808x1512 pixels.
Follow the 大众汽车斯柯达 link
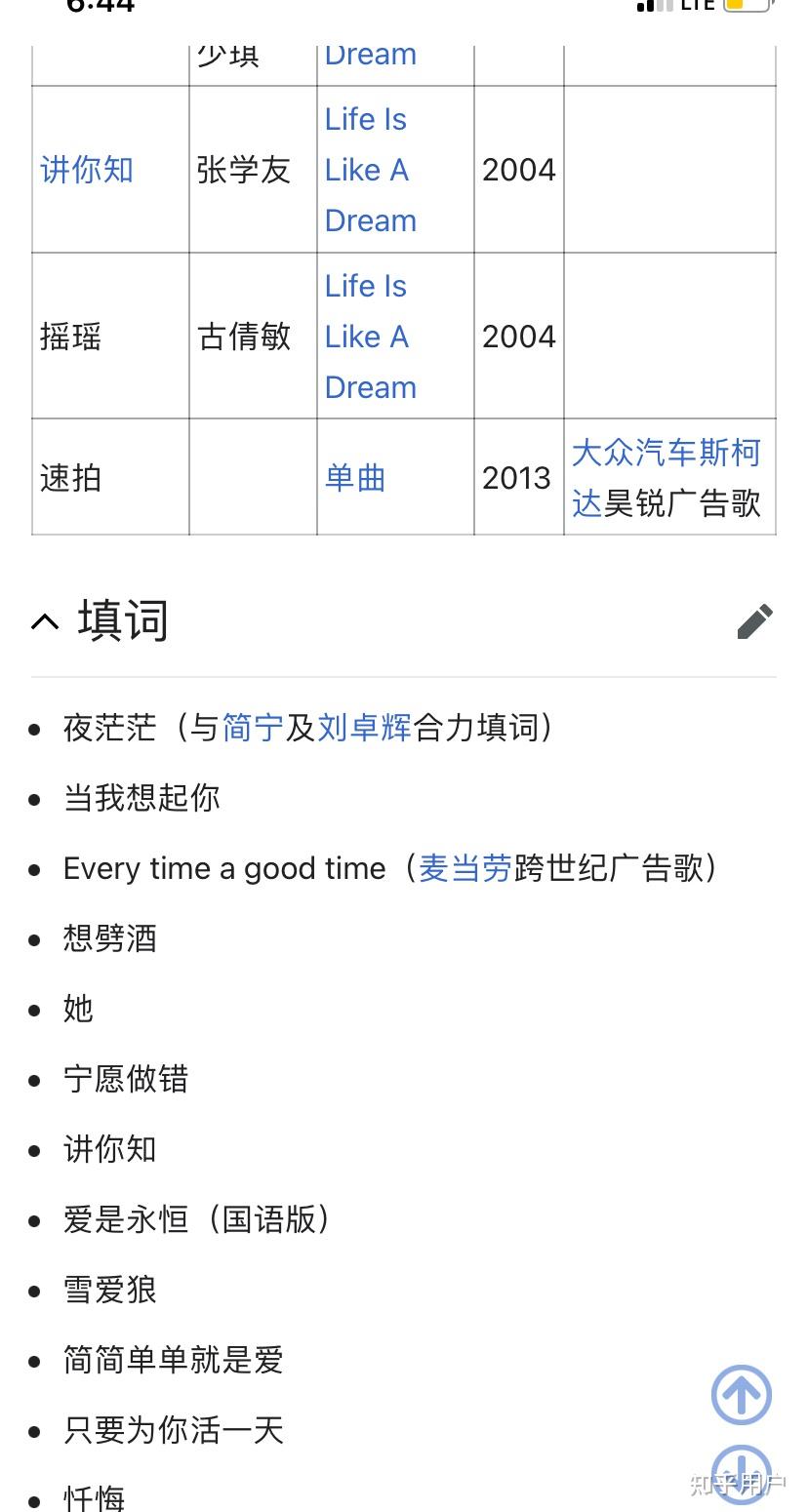pyautogui.click(x=666, y=454)
